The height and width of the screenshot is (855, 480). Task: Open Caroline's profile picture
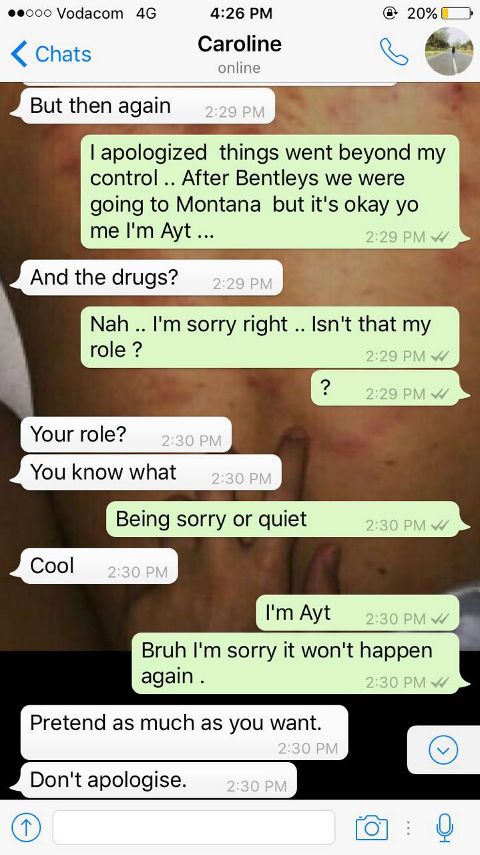449,51
